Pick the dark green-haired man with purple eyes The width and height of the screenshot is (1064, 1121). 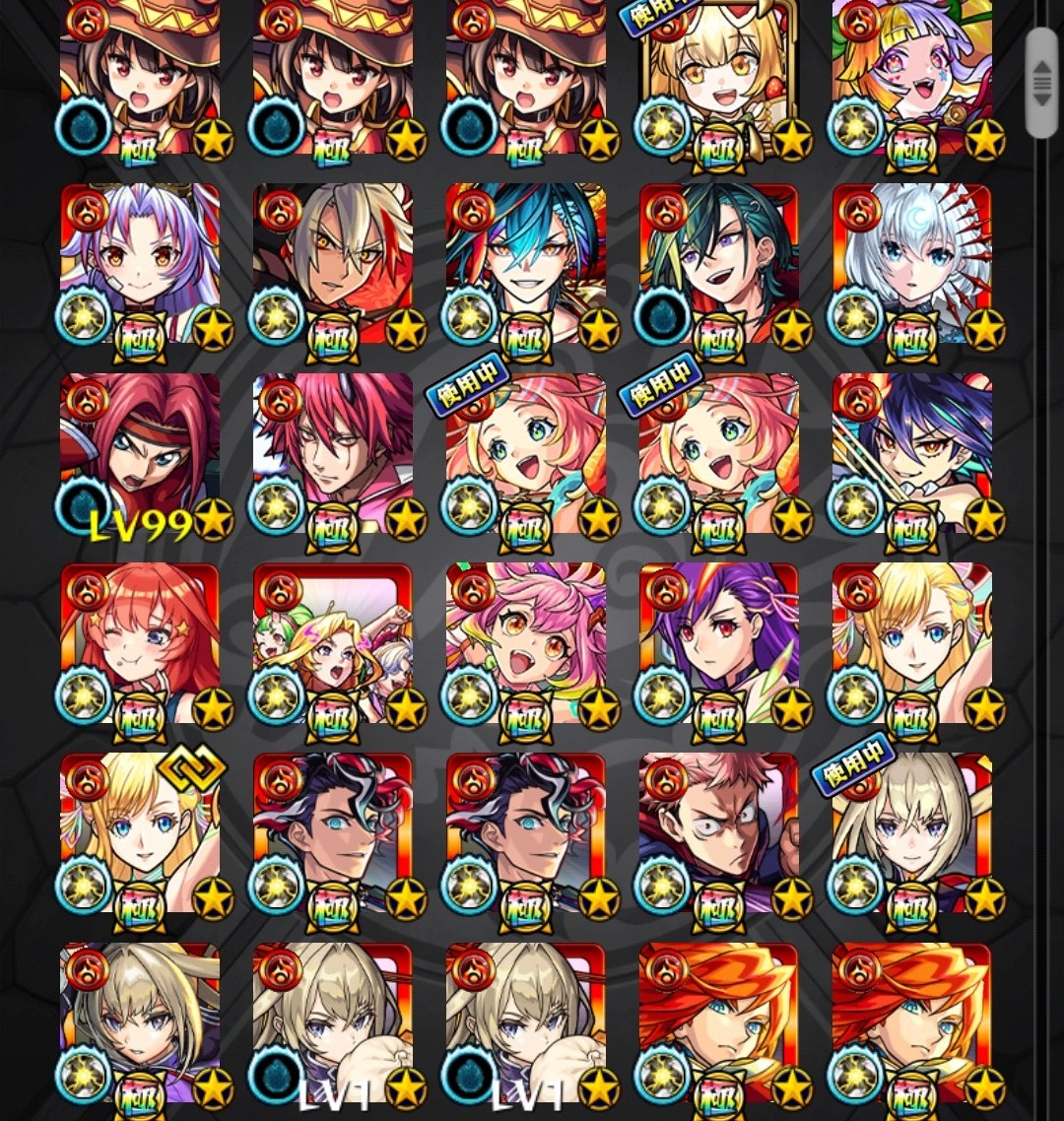719,265
